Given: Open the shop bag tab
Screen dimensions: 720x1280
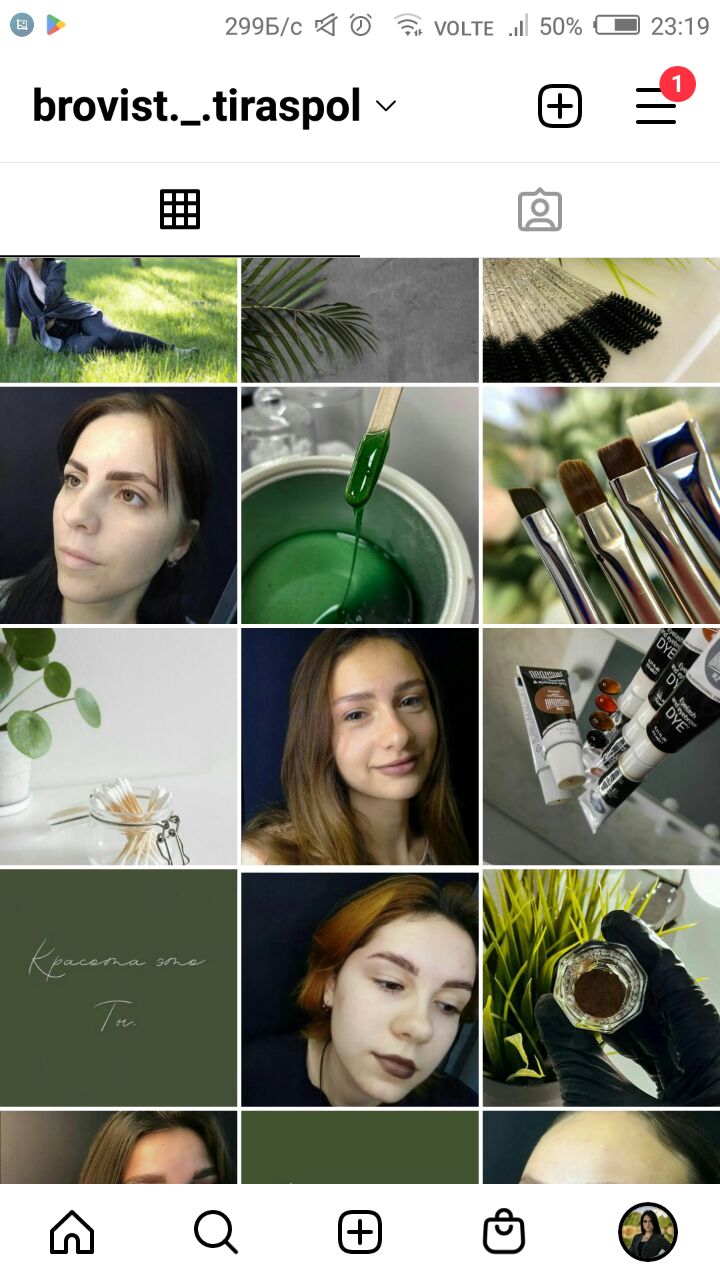Looking at the screenshot, I should tap(504, 1232).
